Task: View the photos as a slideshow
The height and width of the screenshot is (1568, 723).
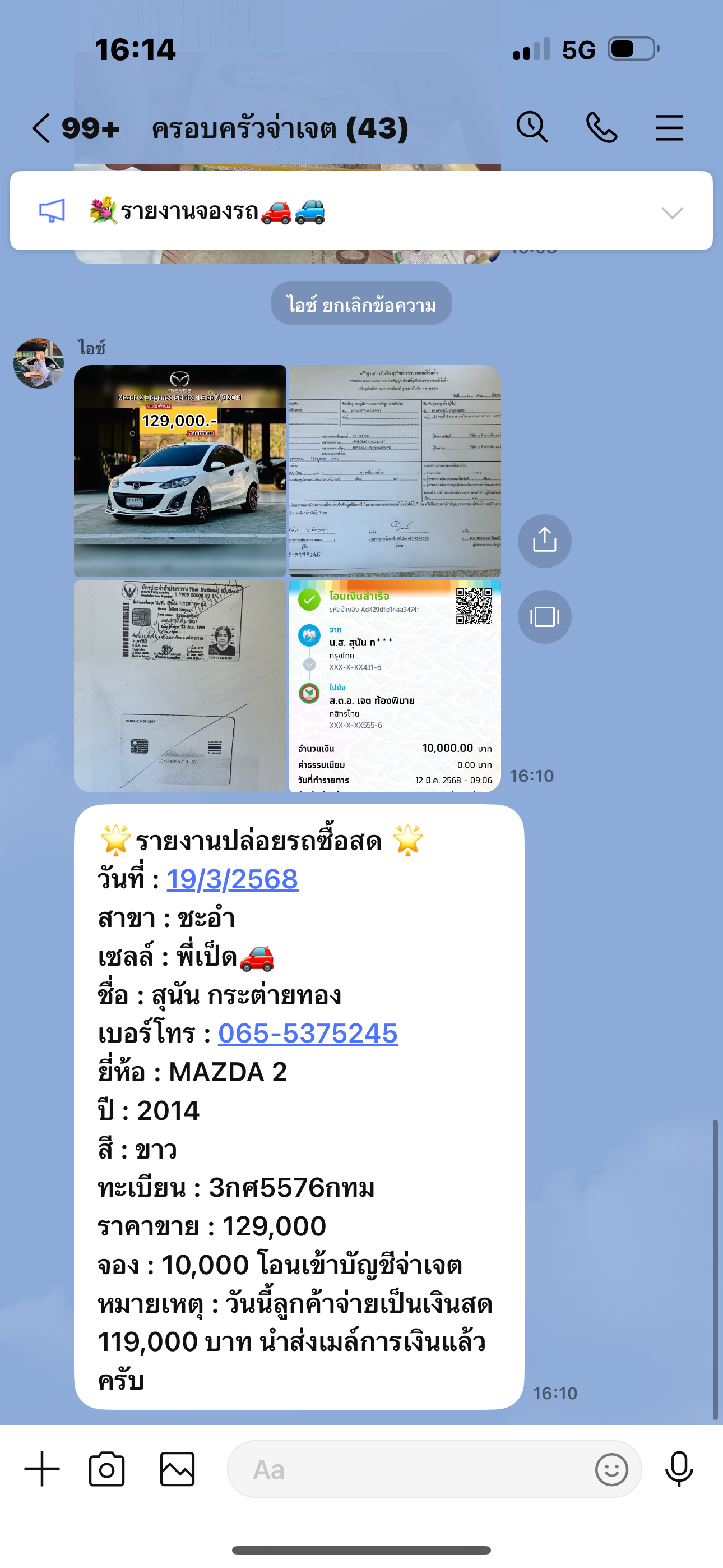Action: [x=544, y=617]
